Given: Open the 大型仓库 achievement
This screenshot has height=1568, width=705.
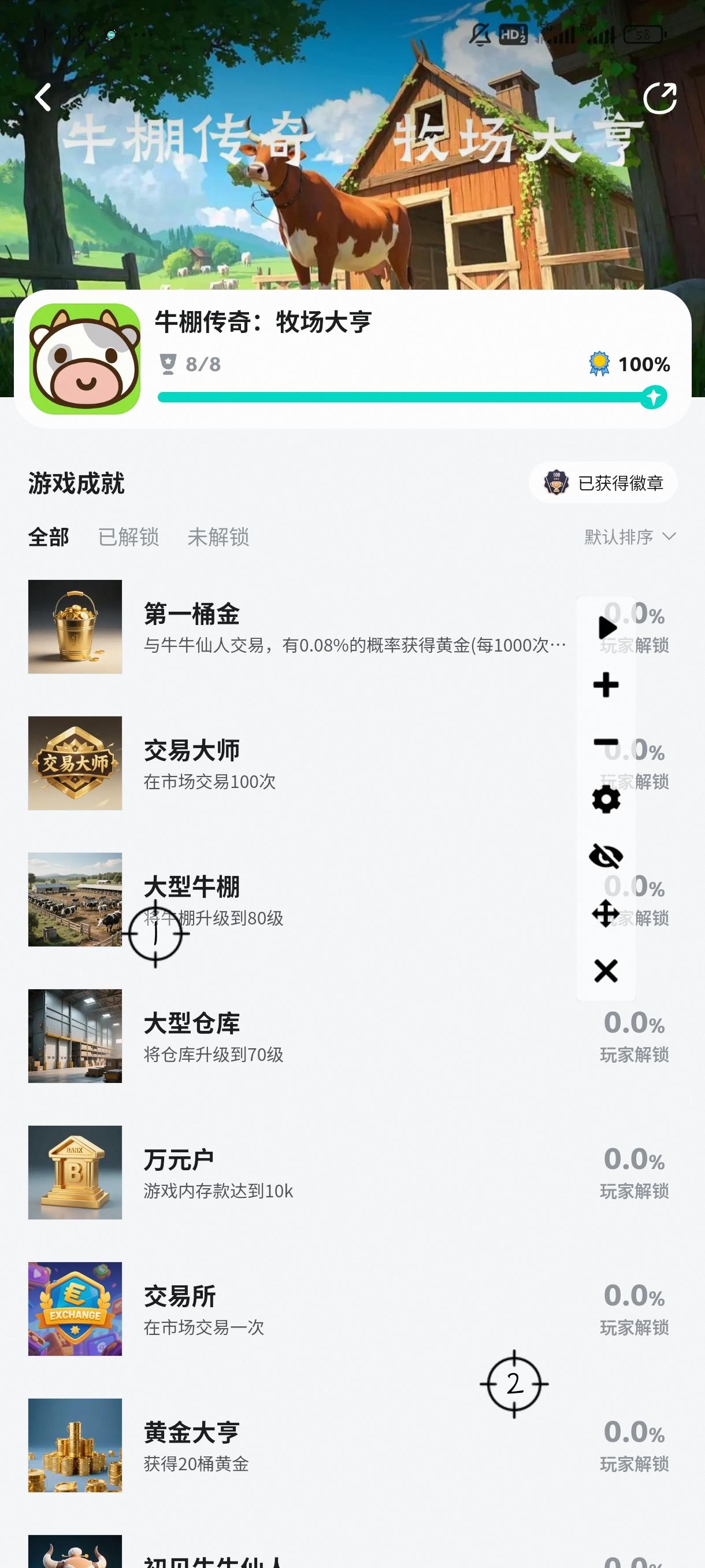Looking at the screenshot, I should (304, 1036).
